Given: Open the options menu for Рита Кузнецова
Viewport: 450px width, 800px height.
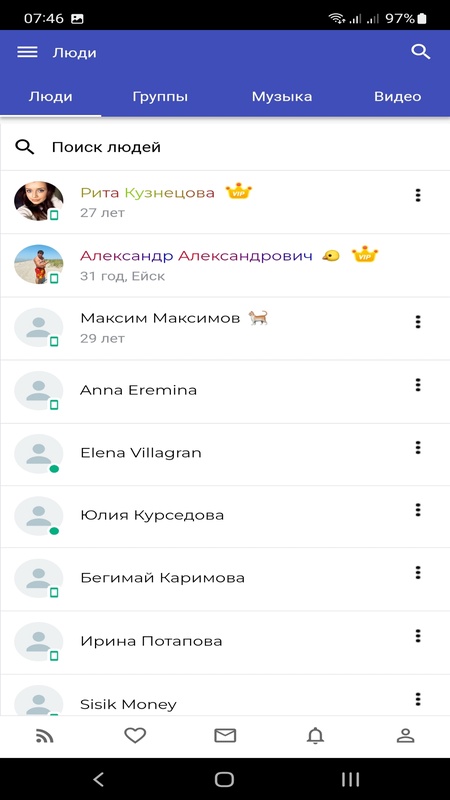Looking at the screenshot, I should [x=418, y=195].
